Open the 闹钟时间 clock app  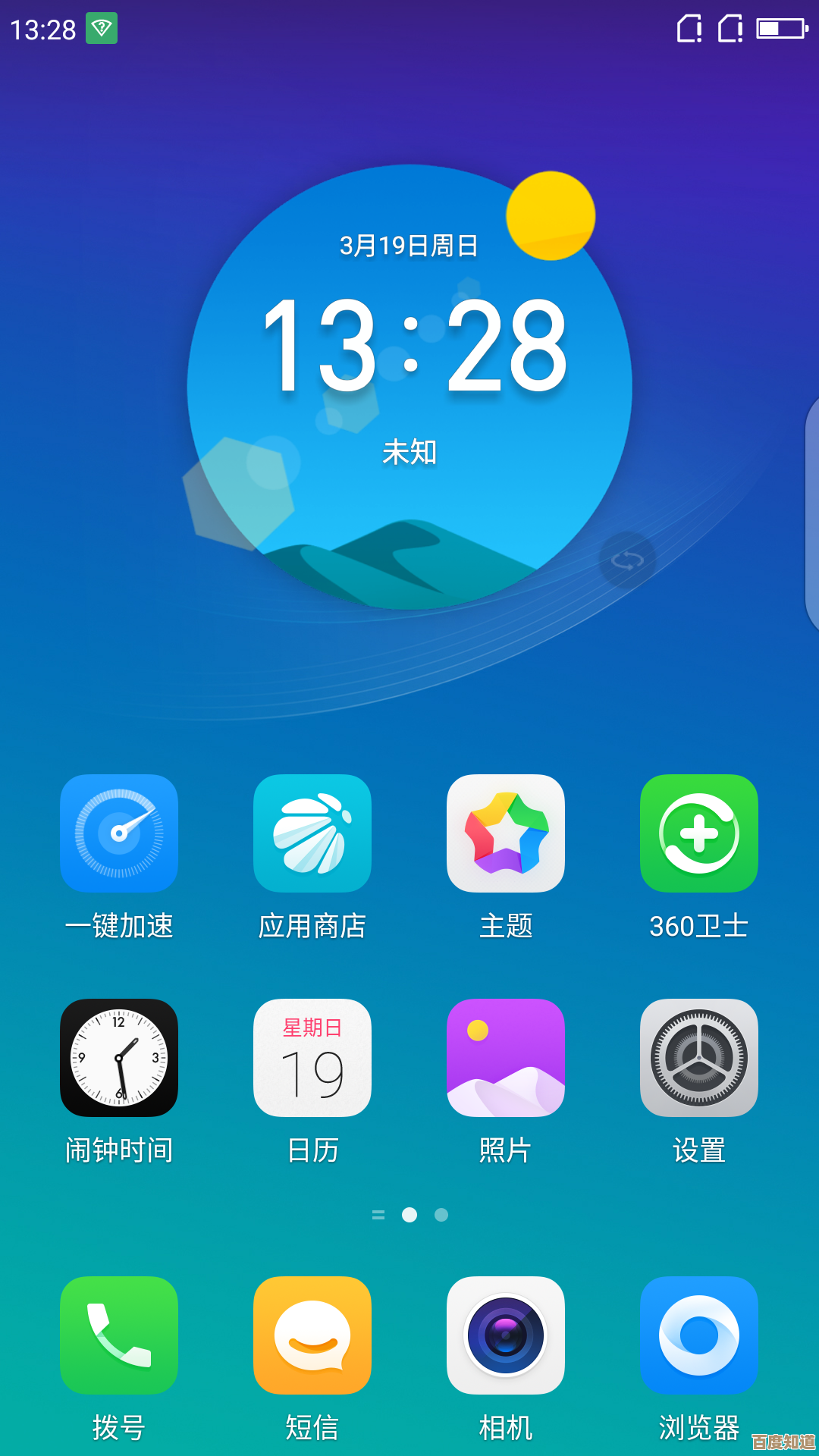pos(119,1058)
